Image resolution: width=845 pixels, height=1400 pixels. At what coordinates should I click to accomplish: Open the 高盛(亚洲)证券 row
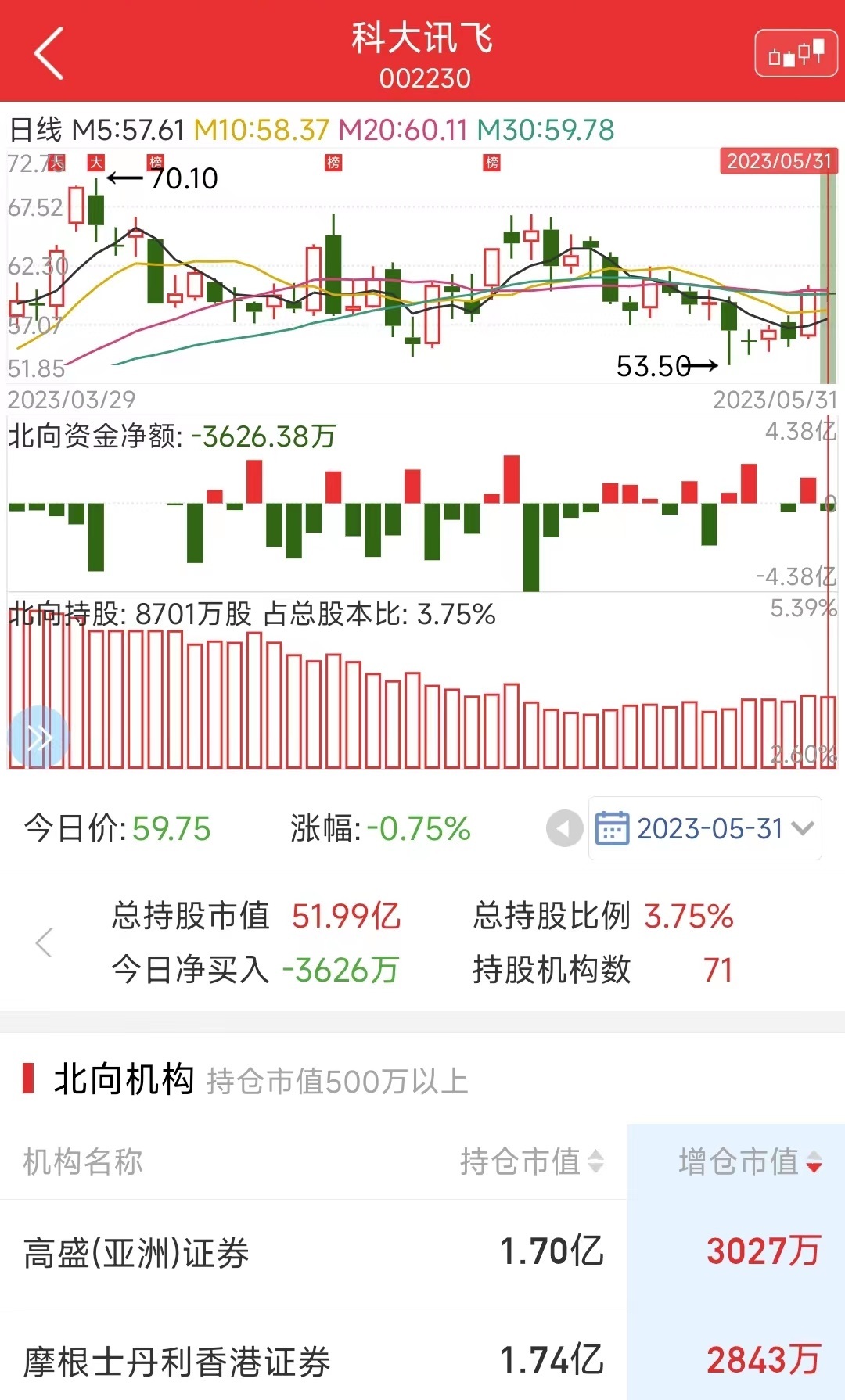[313, 1253]
